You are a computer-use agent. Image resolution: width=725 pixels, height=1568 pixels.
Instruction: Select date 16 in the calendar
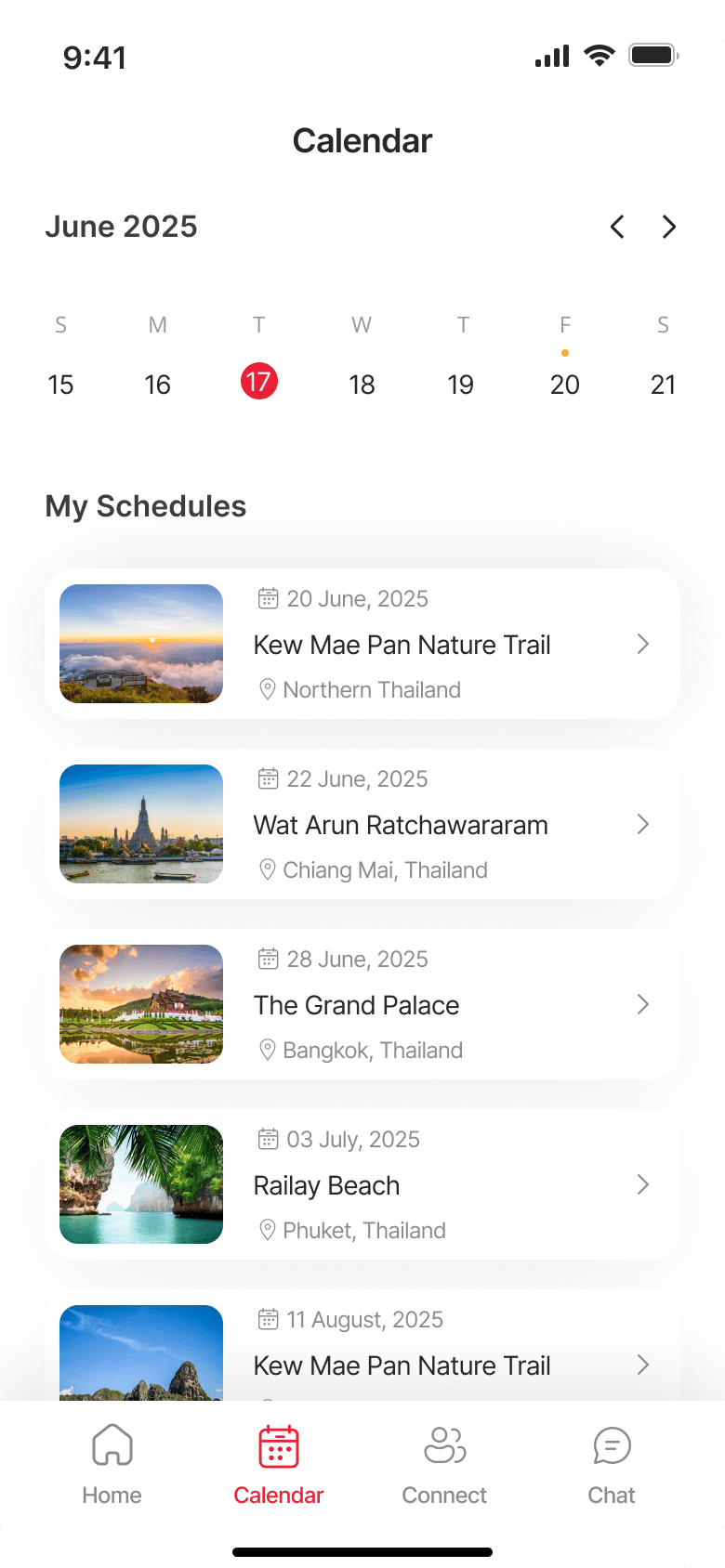(158, 385)
